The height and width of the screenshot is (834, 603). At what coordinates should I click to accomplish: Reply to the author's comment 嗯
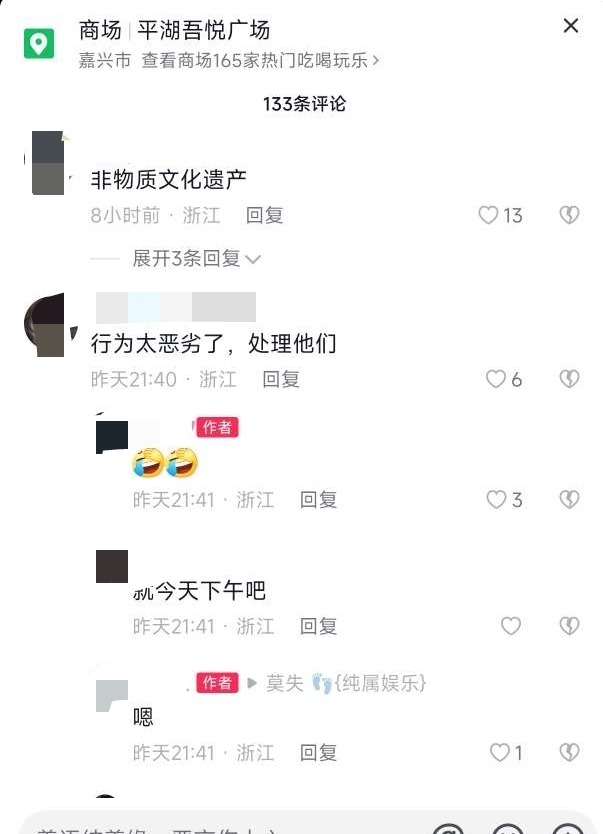click(x=319, y=753)
